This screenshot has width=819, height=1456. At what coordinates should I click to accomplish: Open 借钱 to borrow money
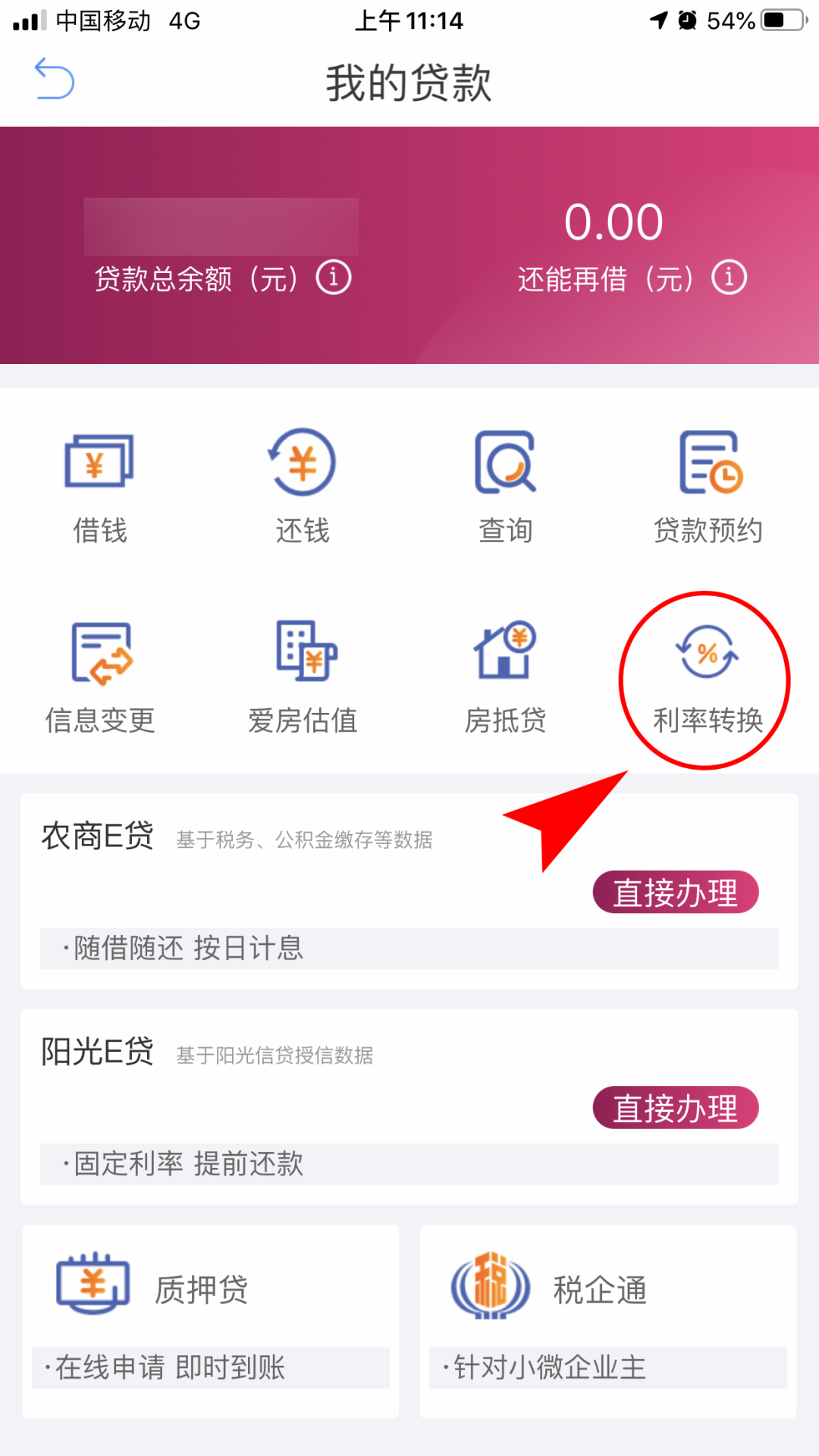99,485
